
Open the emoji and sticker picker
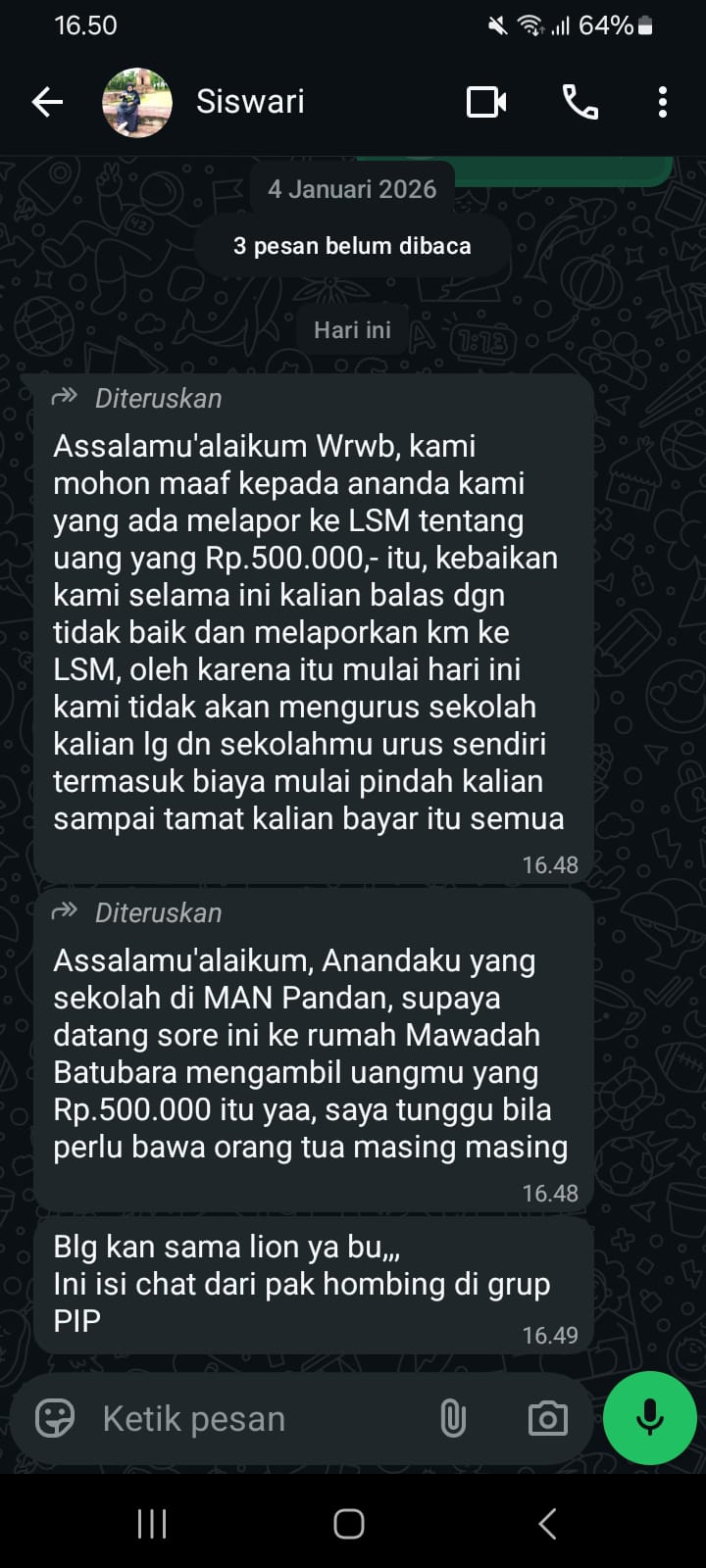(x=55, y=1418)
